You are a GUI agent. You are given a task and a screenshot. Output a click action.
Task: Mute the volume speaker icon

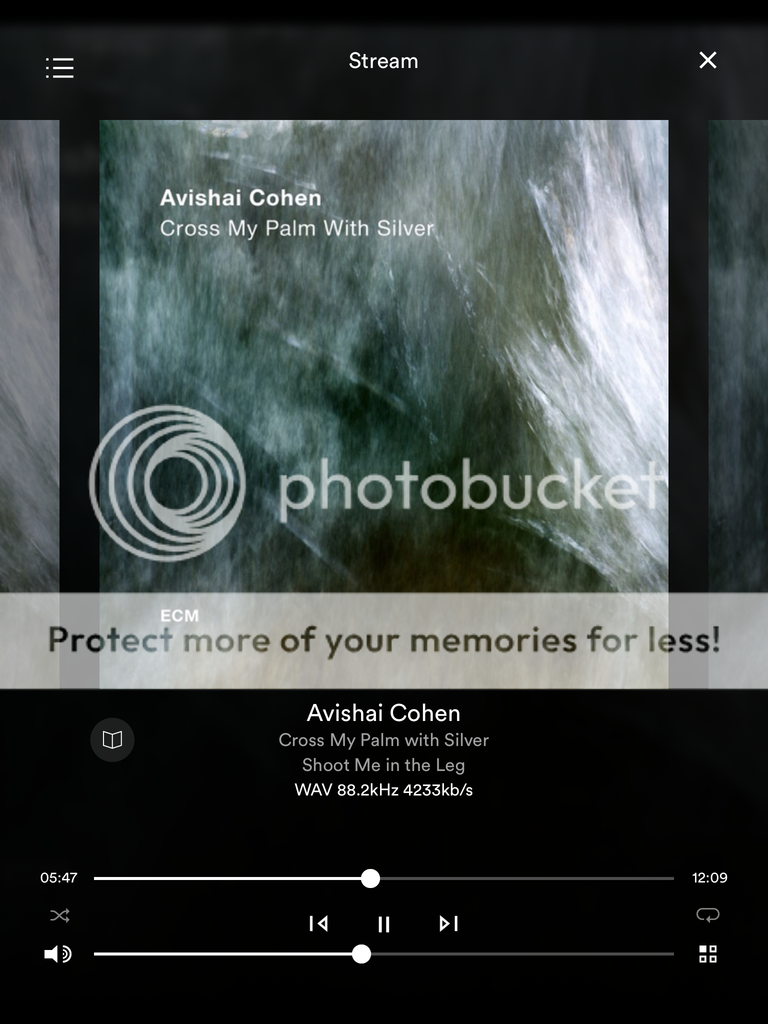point(58,955)
